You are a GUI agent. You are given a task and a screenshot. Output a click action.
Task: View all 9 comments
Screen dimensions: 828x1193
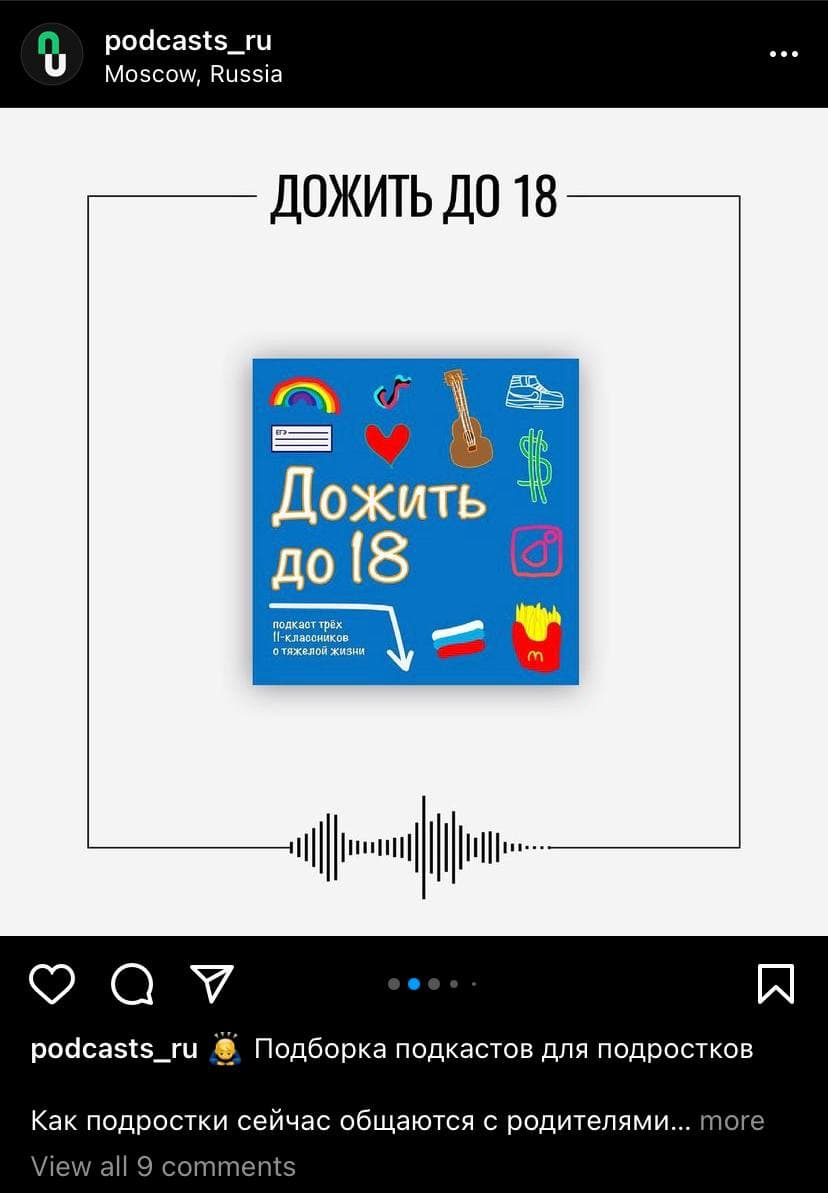tap(163, 1166)
